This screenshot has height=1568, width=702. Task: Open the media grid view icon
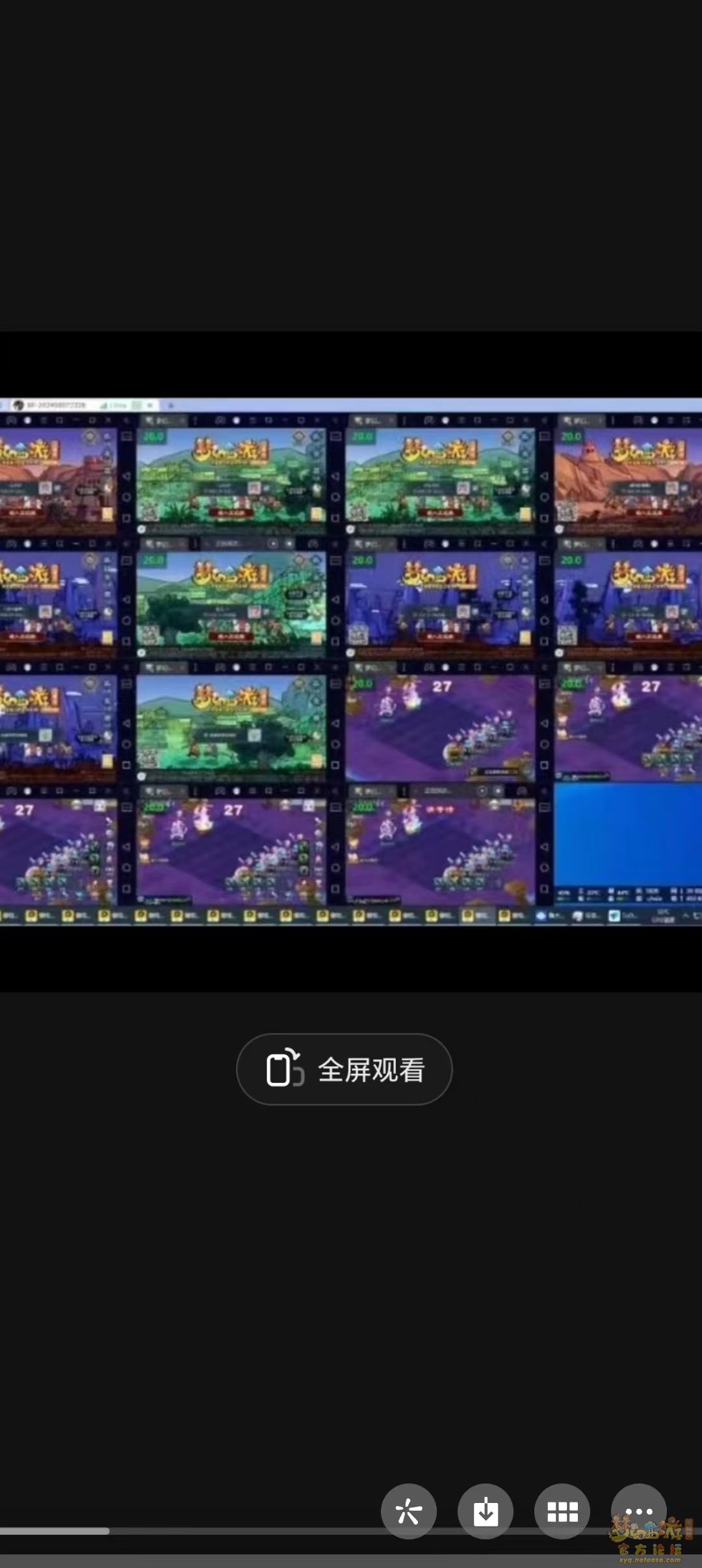(x=562, y=1511)
